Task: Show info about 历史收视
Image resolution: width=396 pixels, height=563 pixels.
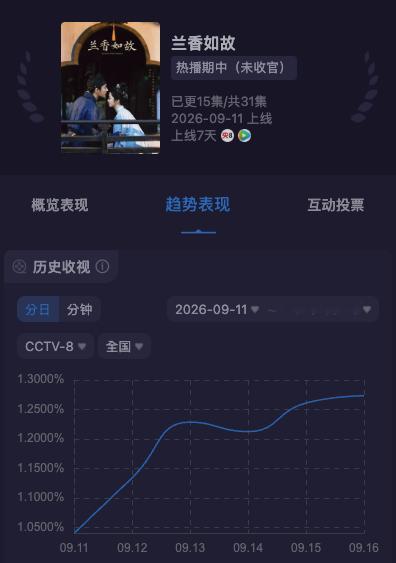Action: (102, 266)
